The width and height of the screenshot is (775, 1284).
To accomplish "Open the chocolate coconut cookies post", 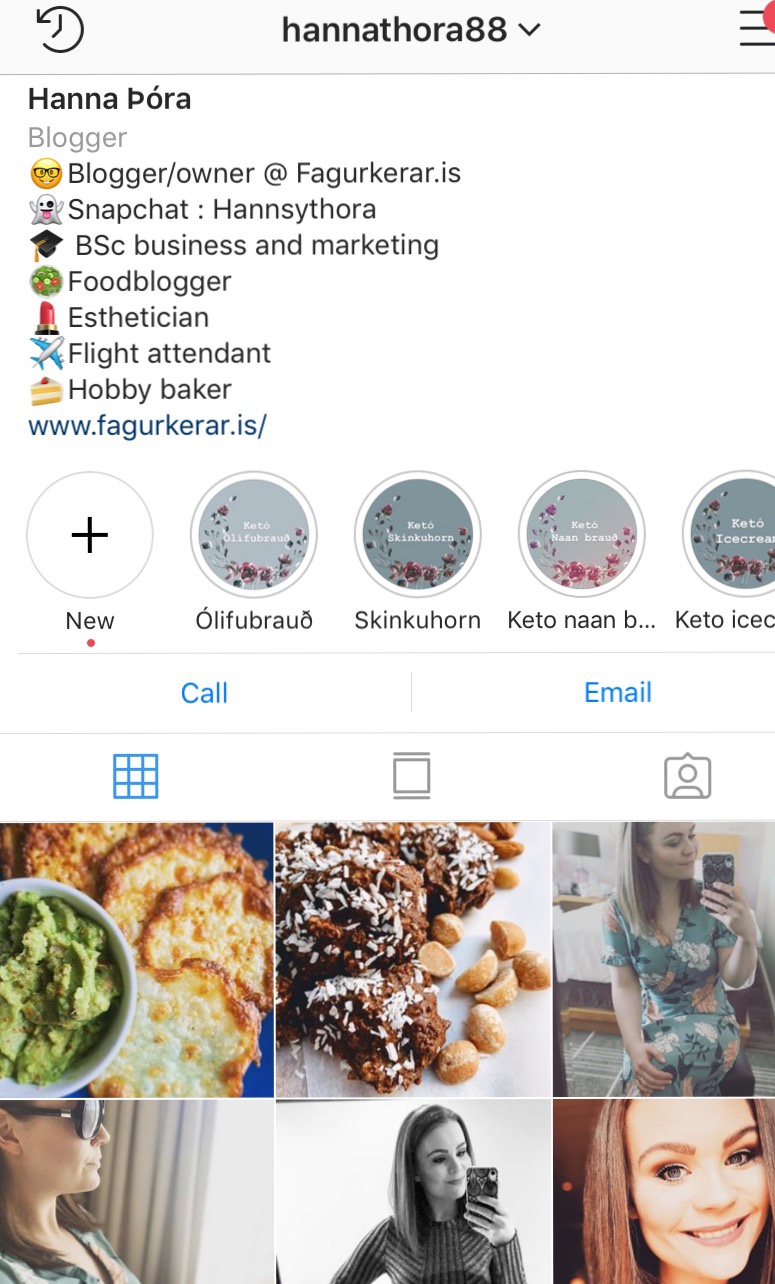I will (x=413, y=959).
